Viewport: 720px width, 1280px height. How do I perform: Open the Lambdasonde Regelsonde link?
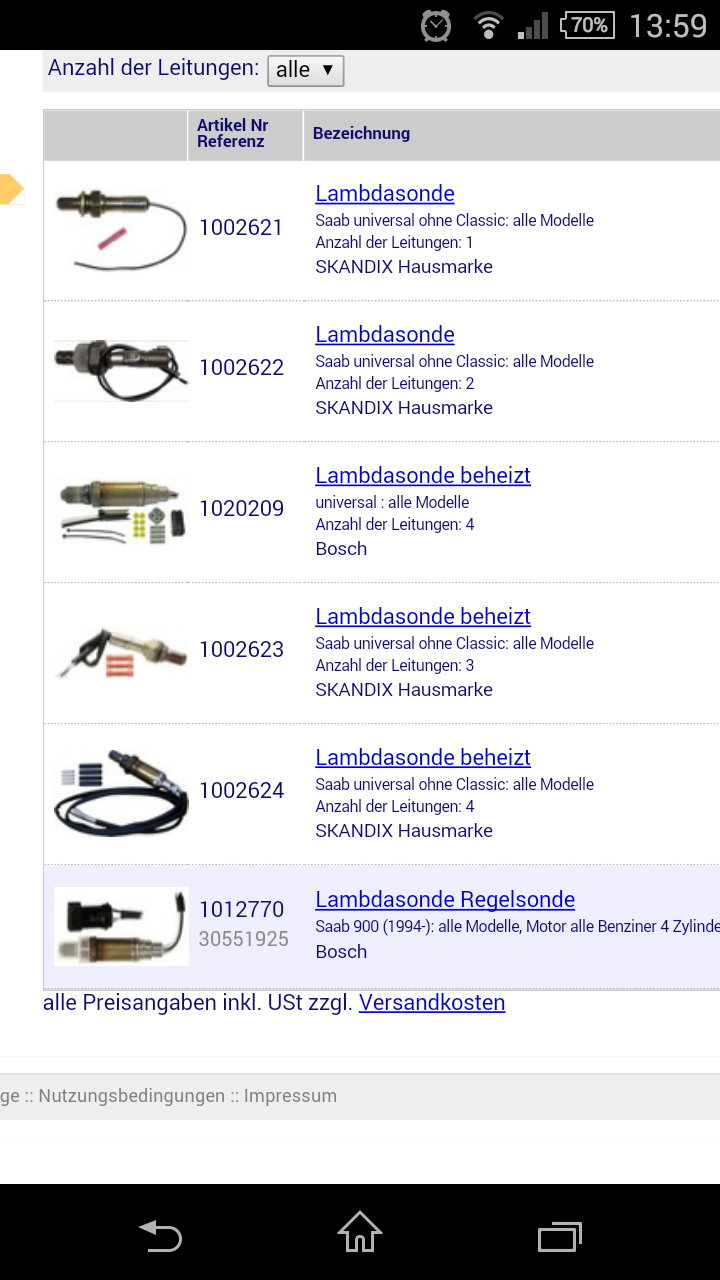[x=445, y=900]
